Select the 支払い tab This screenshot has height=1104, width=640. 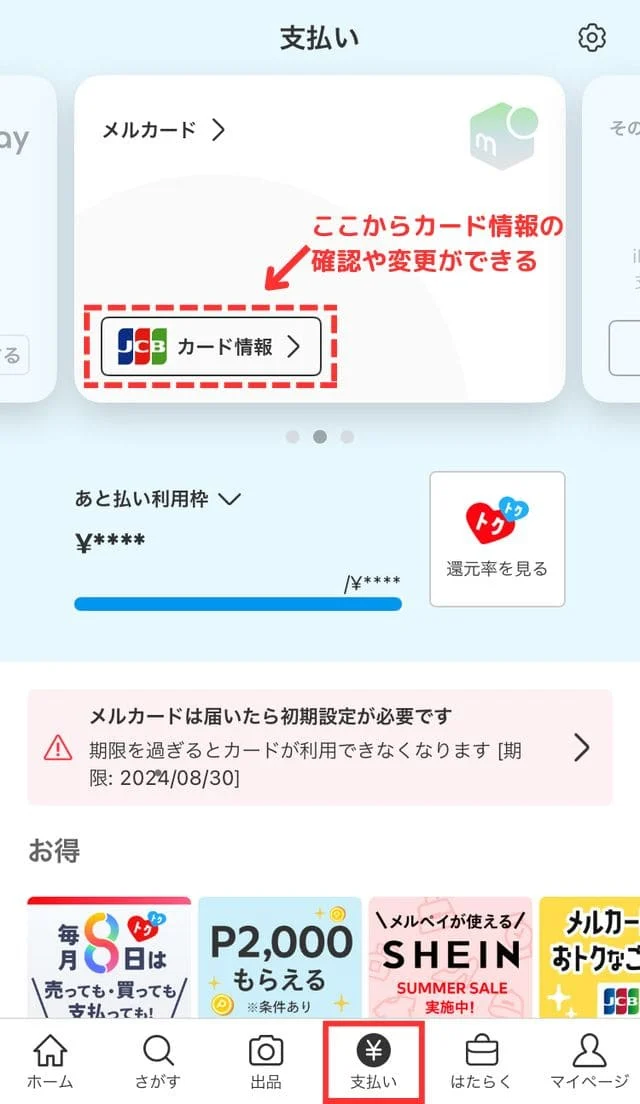coord(373,1062)
